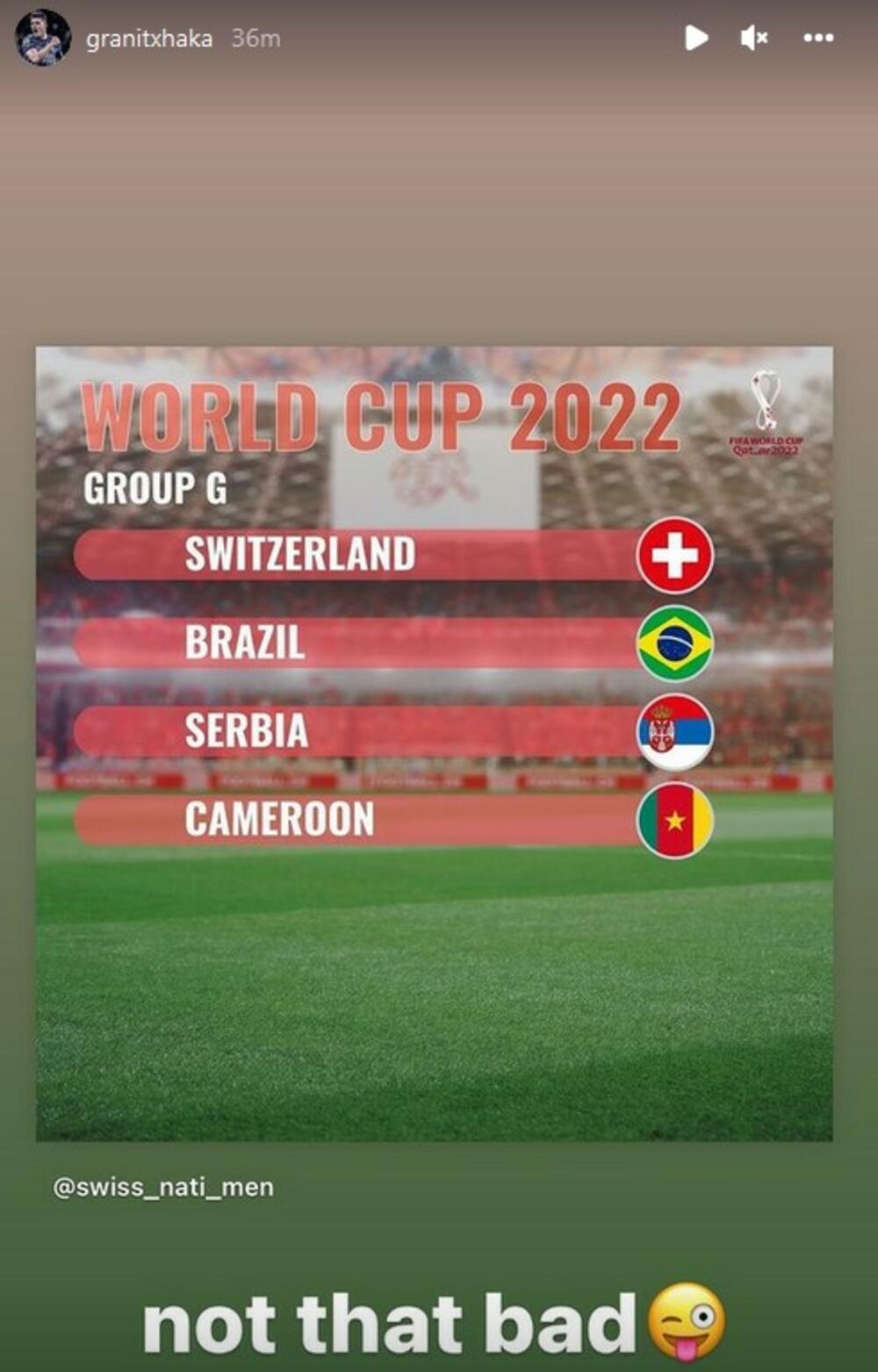The image size is (878, 1372).
Task: Open the three-dot overflow menu
Action: tap(817, 38)
